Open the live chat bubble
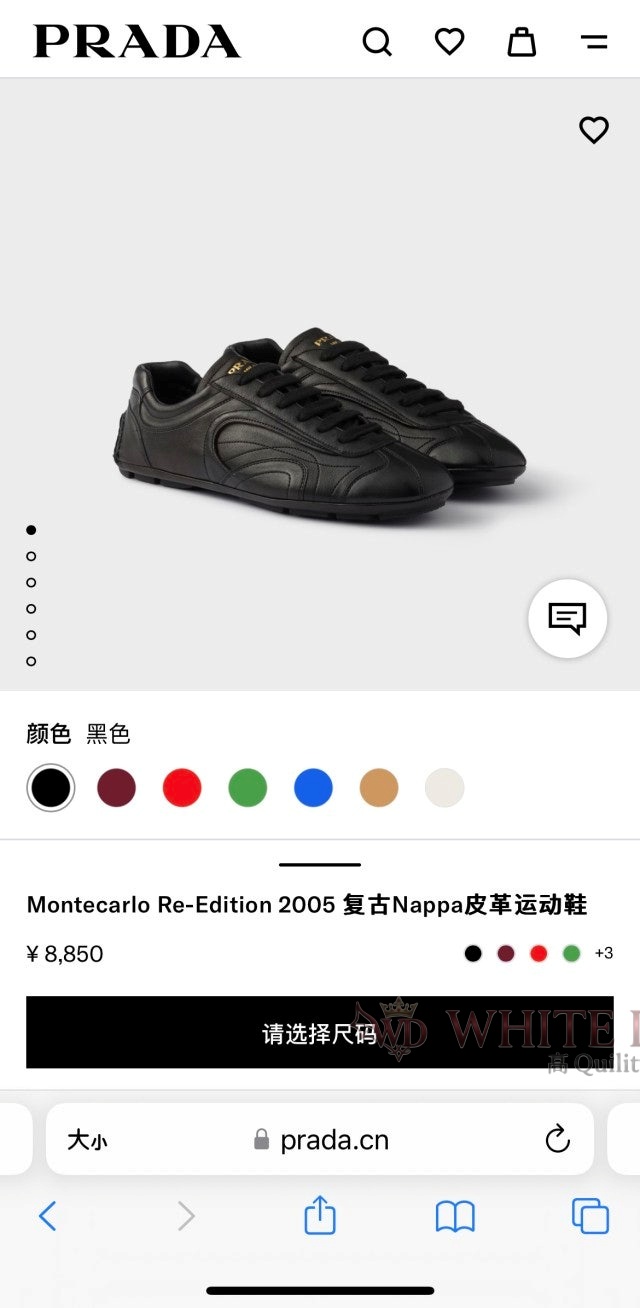The image size is (640, 1308). coord(567,618)
